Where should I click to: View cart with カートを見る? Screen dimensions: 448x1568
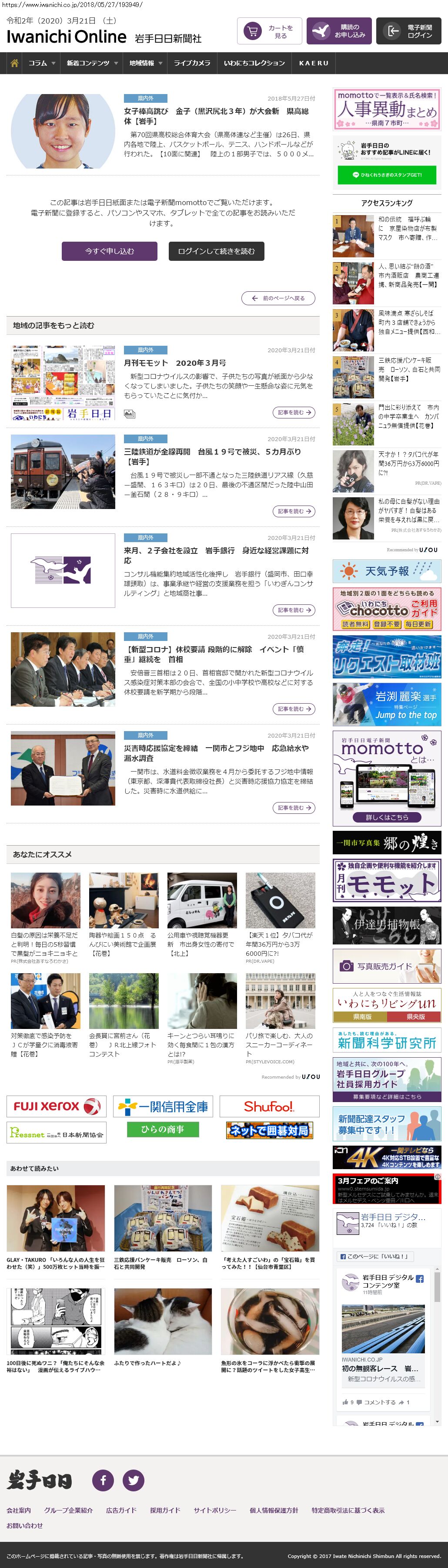point(269,32)
